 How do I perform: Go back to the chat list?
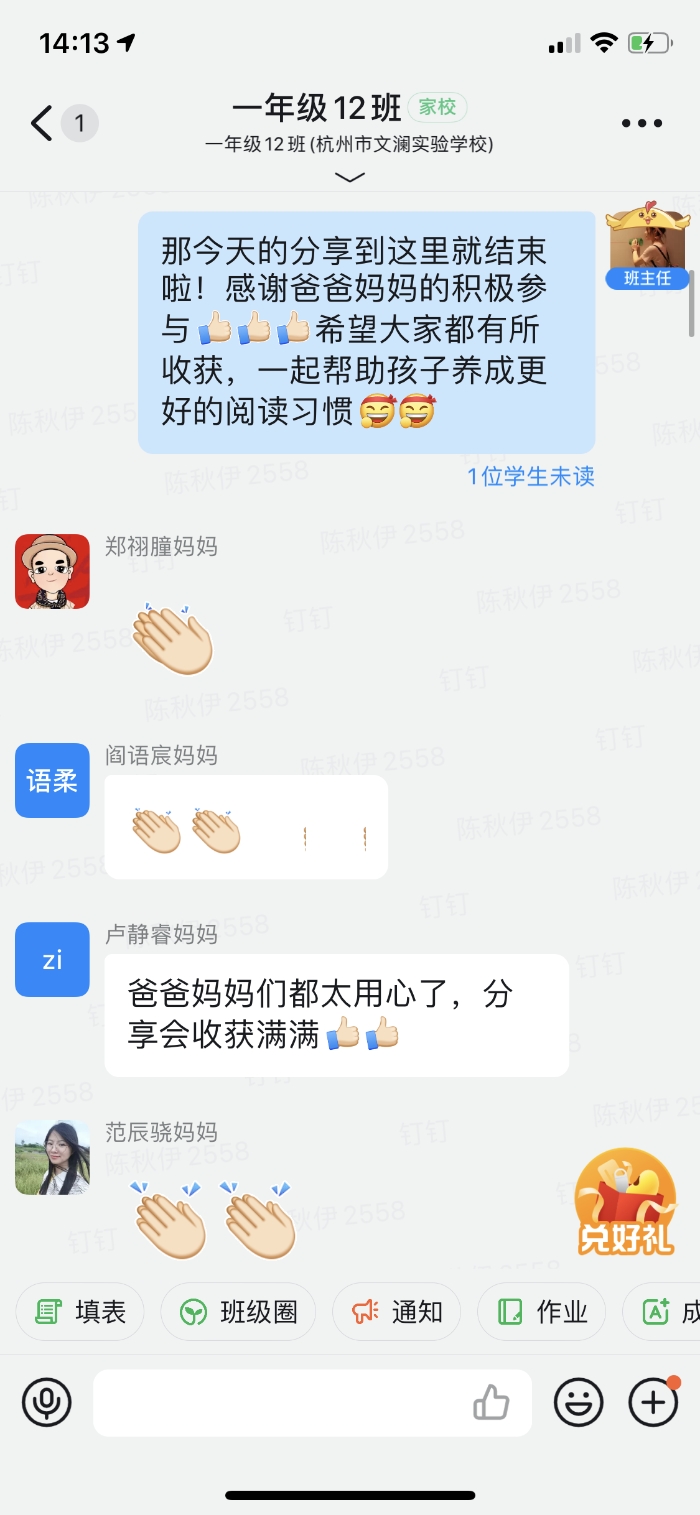tap(42, 124)
